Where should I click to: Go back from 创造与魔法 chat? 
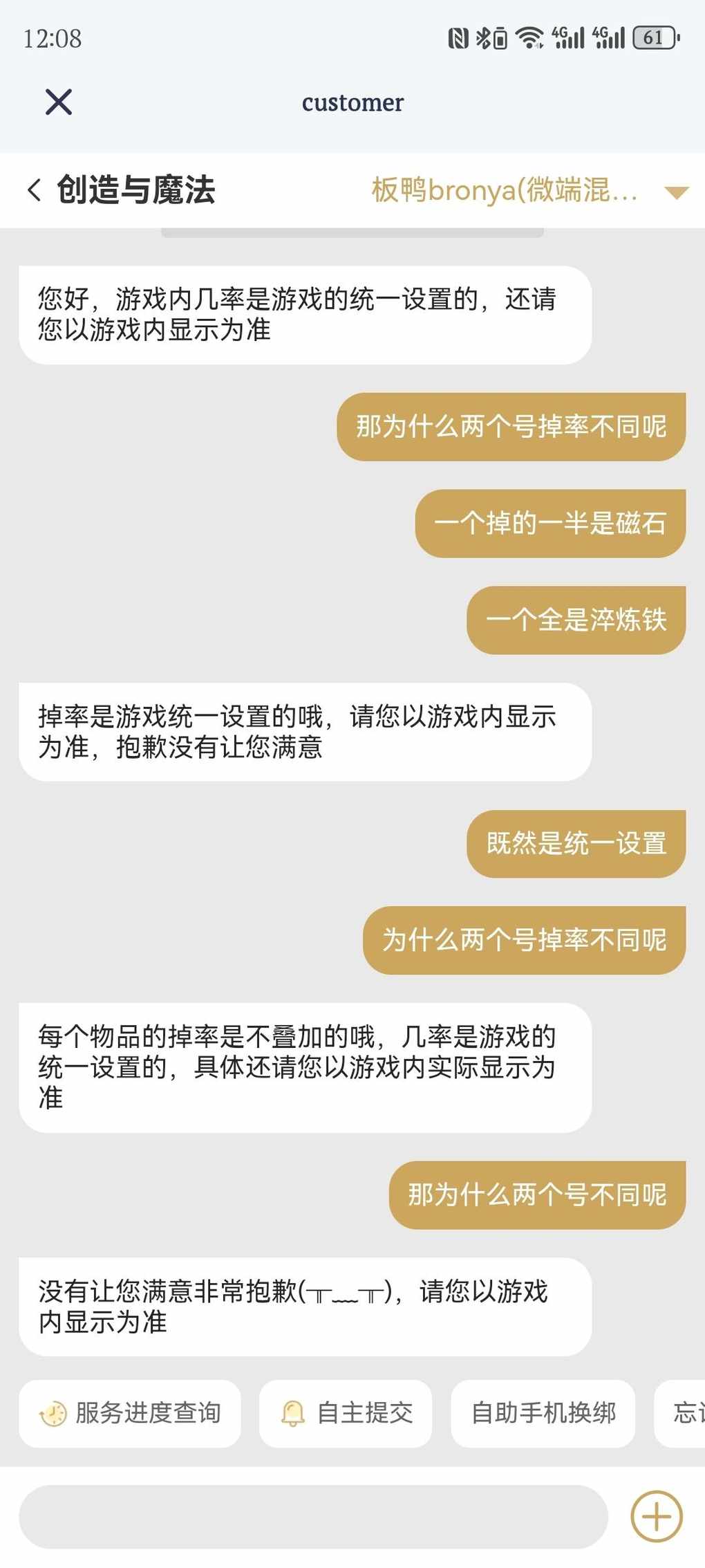point(35,190)
